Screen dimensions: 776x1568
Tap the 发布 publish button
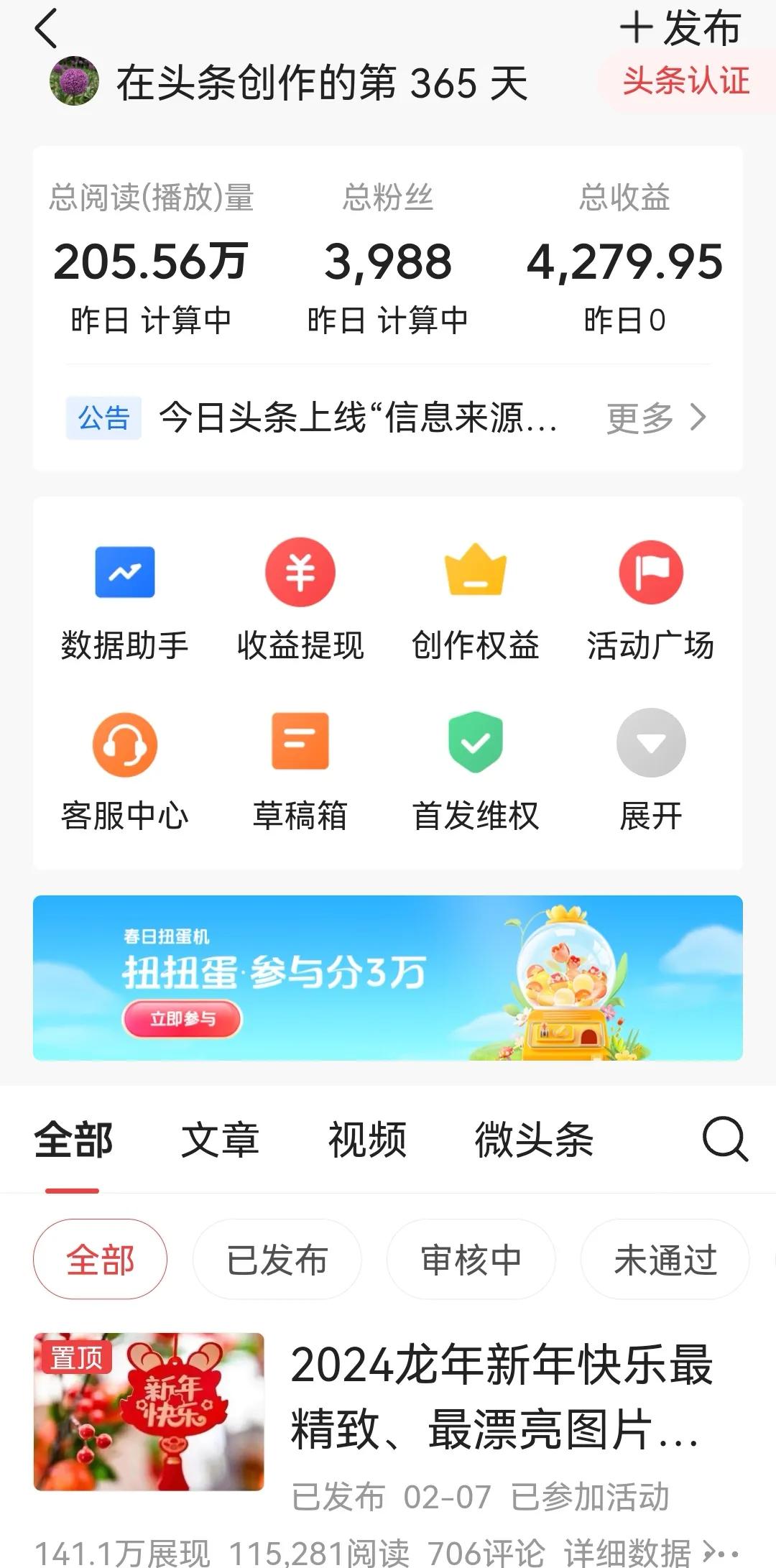coord(681,30)
